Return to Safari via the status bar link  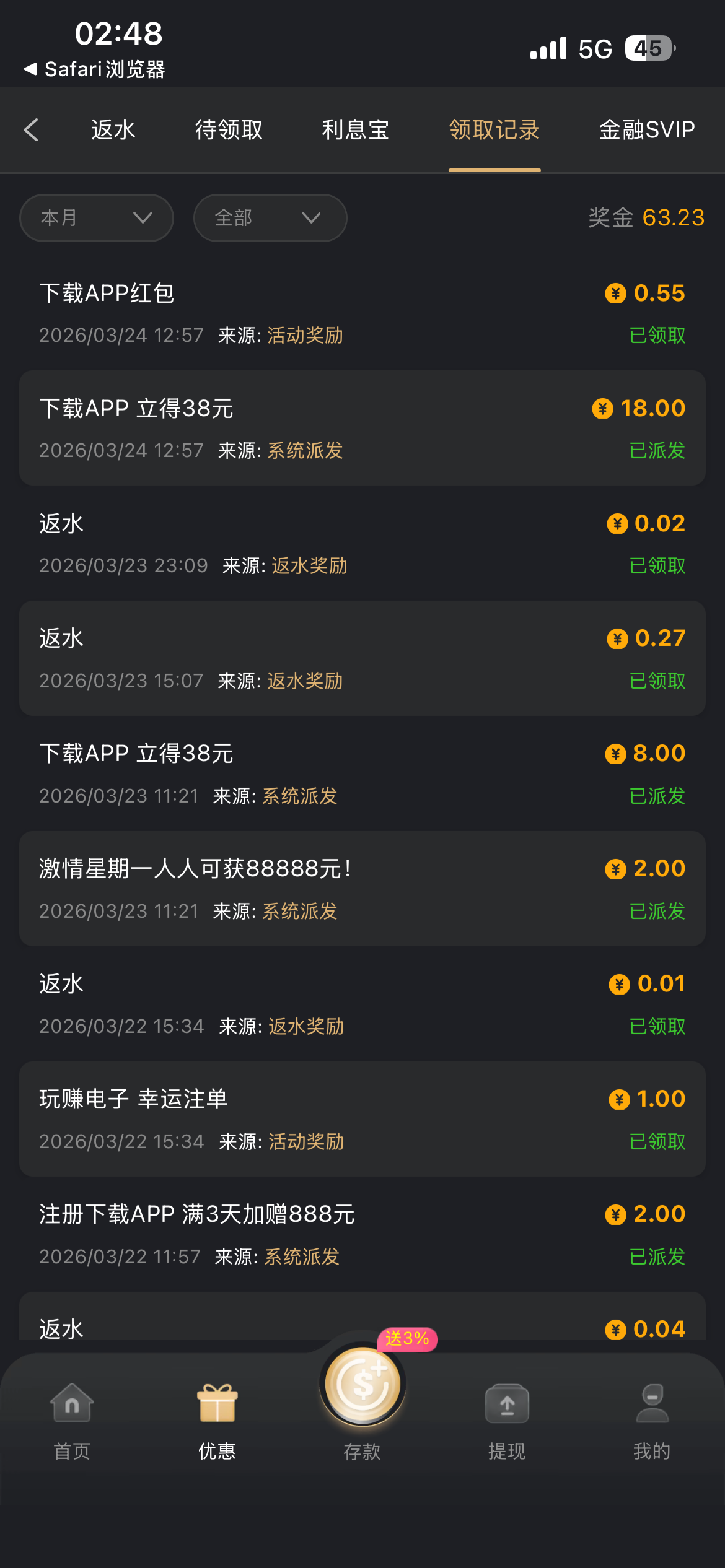[x=93, y=70]
